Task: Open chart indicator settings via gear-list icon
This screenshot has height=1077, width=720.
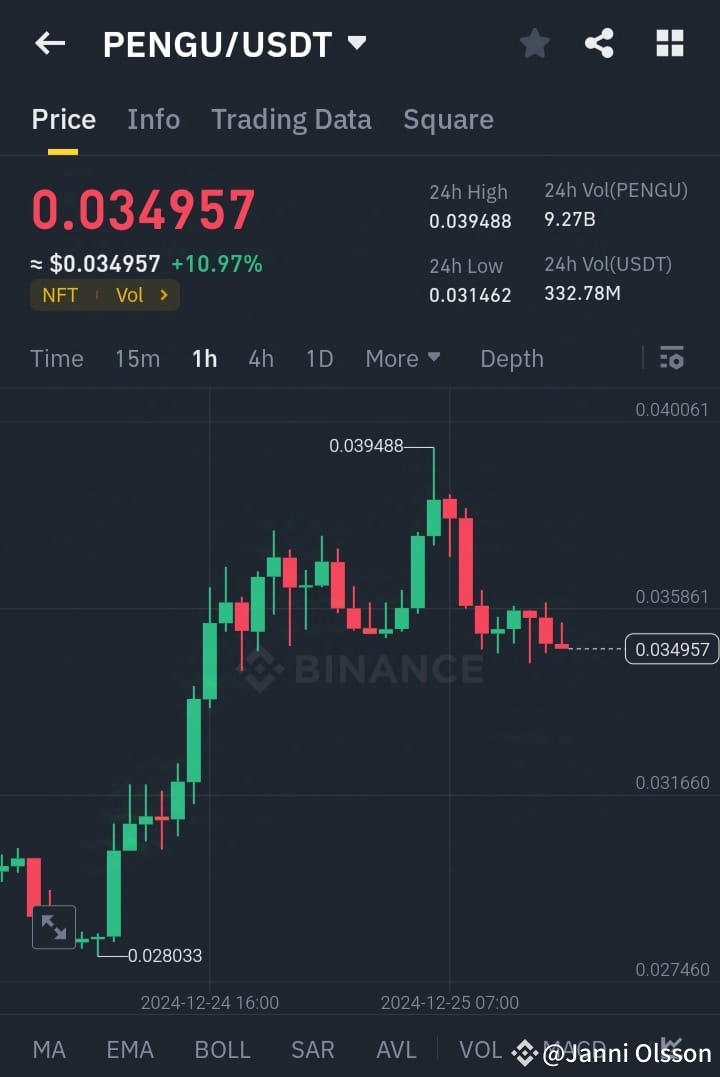Action: (671, 357)
